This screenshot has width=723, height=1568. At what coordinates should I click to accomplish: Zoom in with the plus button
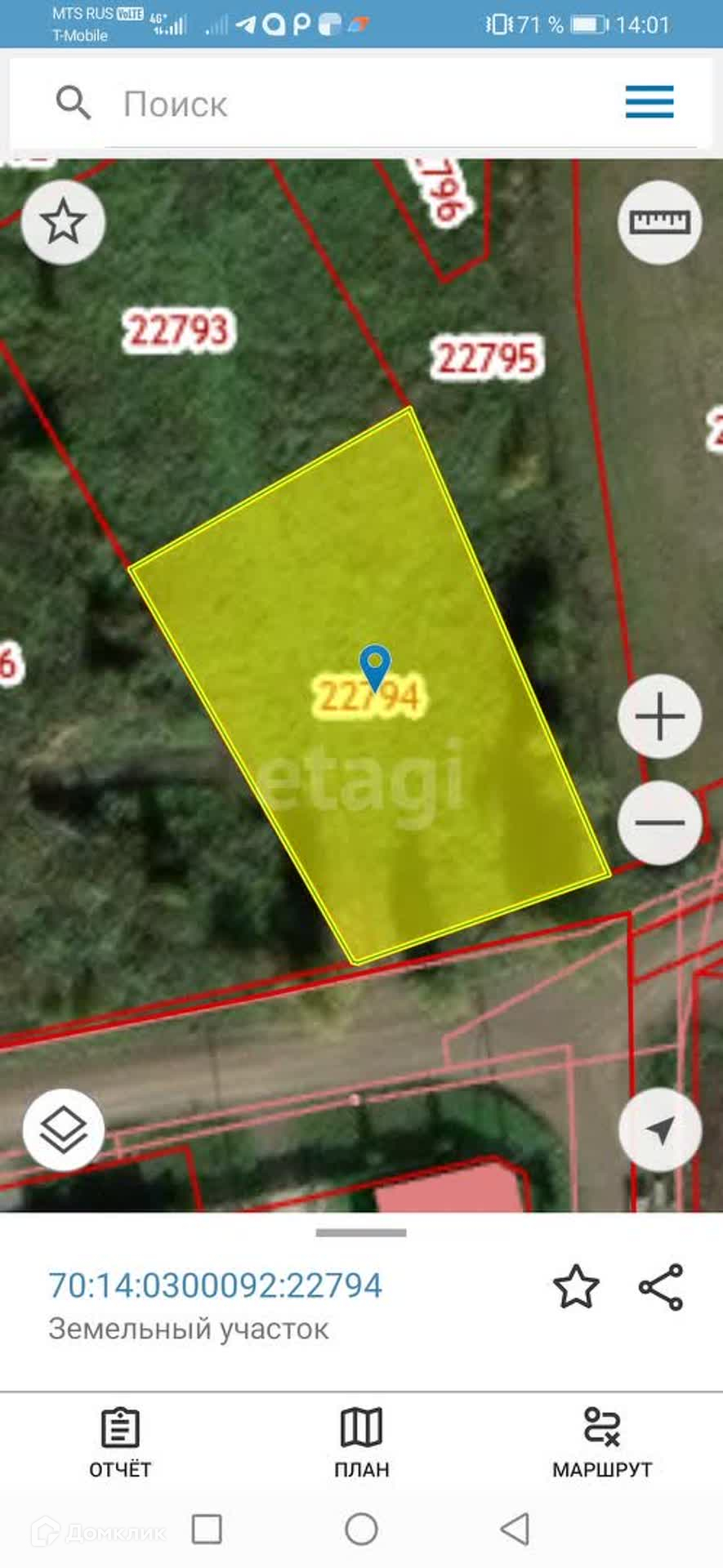coord(659,716)
